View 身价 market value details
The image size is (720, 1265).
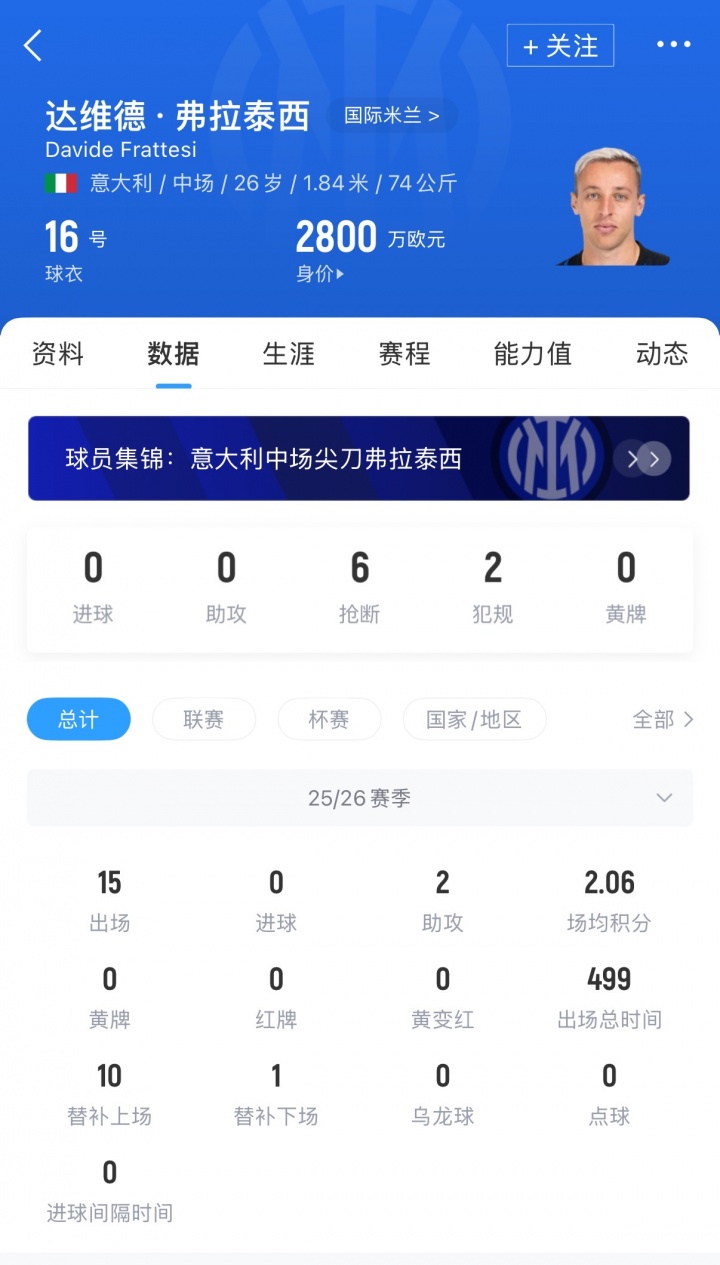(x=320, y=274)
